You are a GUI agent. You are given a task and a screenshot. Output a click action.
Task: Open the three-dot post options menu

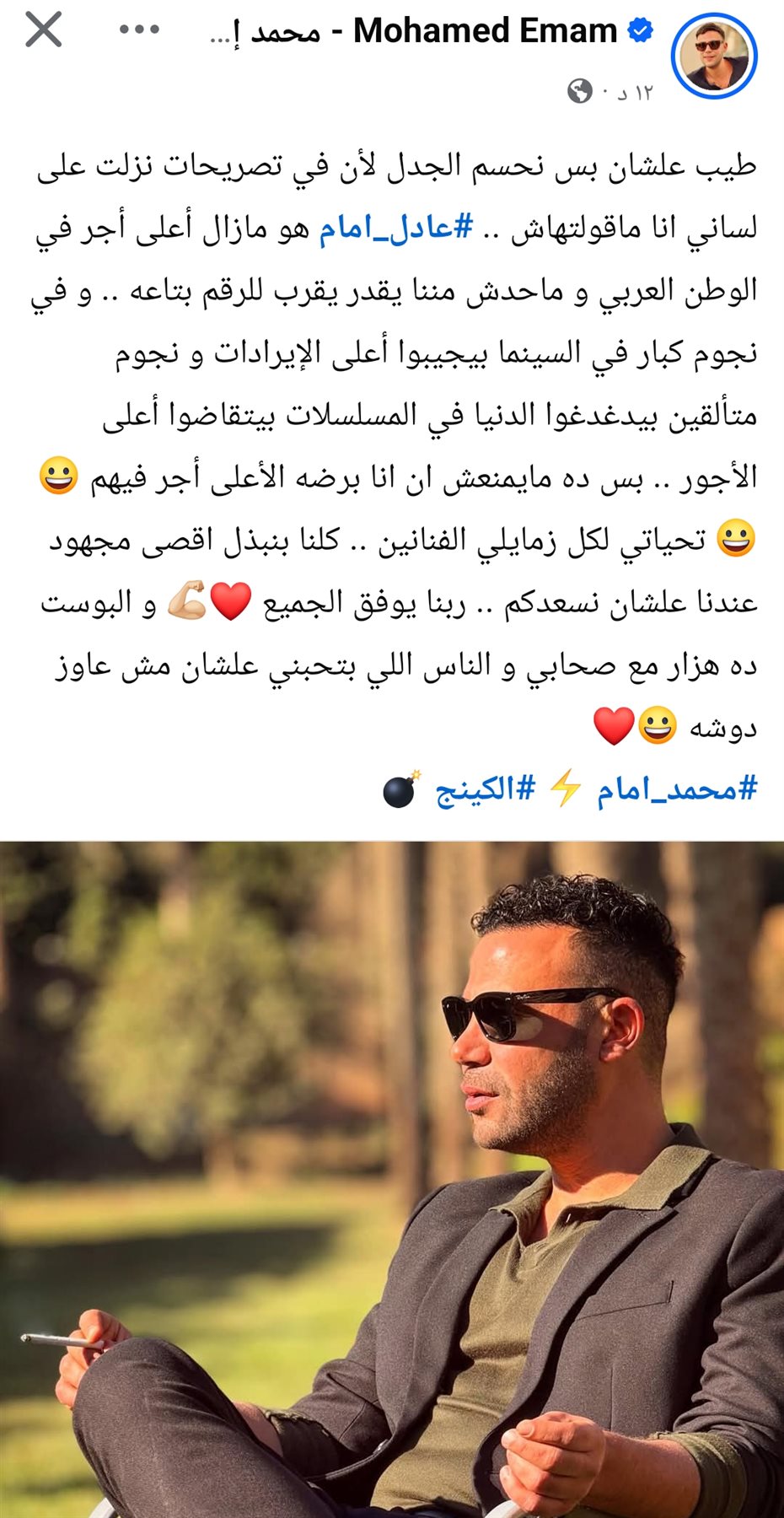tap(139, 30)
